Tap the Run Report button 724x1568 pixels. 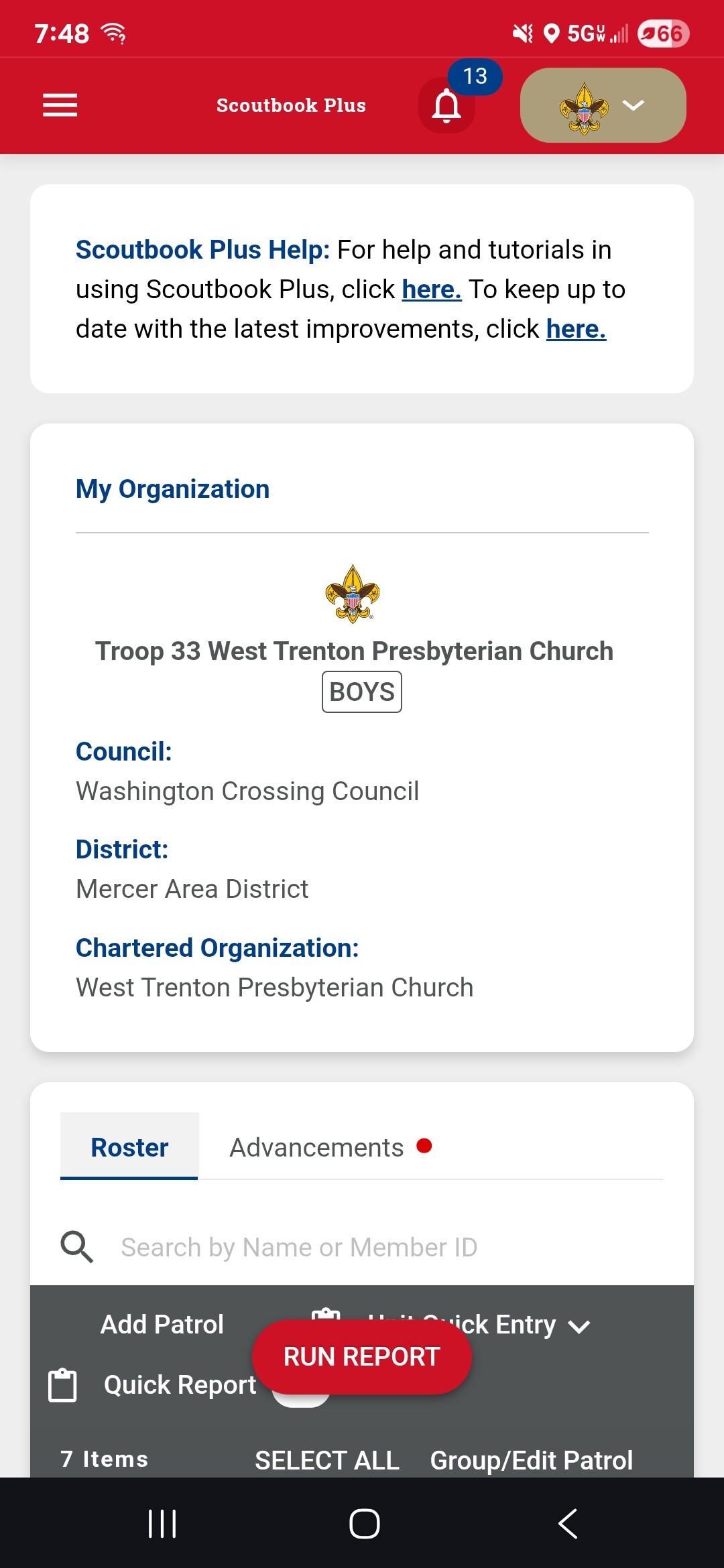361,1357
